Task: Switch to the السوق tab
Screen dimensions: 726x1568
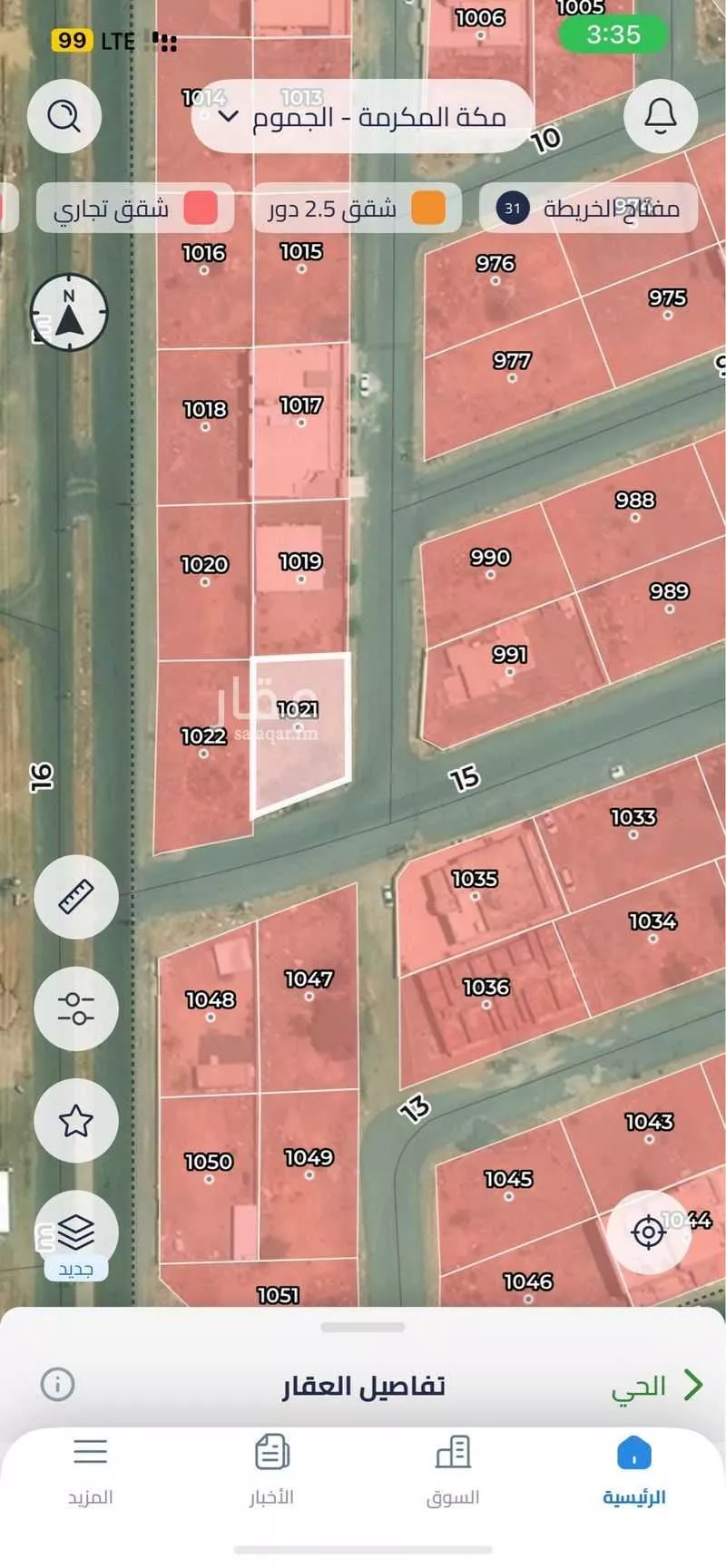Action: [453, 1471]
